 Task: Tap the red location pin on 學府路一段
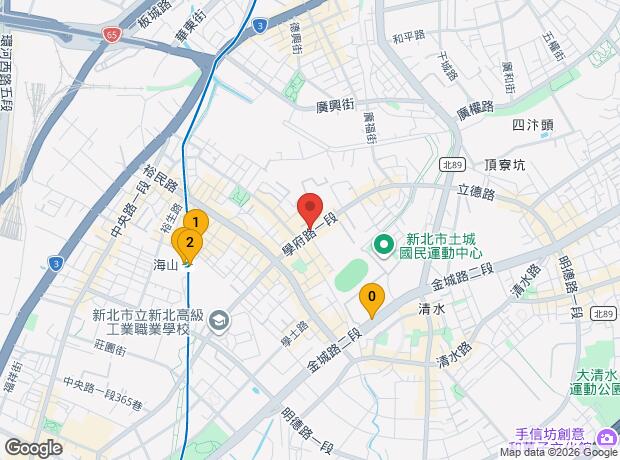click(309, 208)
